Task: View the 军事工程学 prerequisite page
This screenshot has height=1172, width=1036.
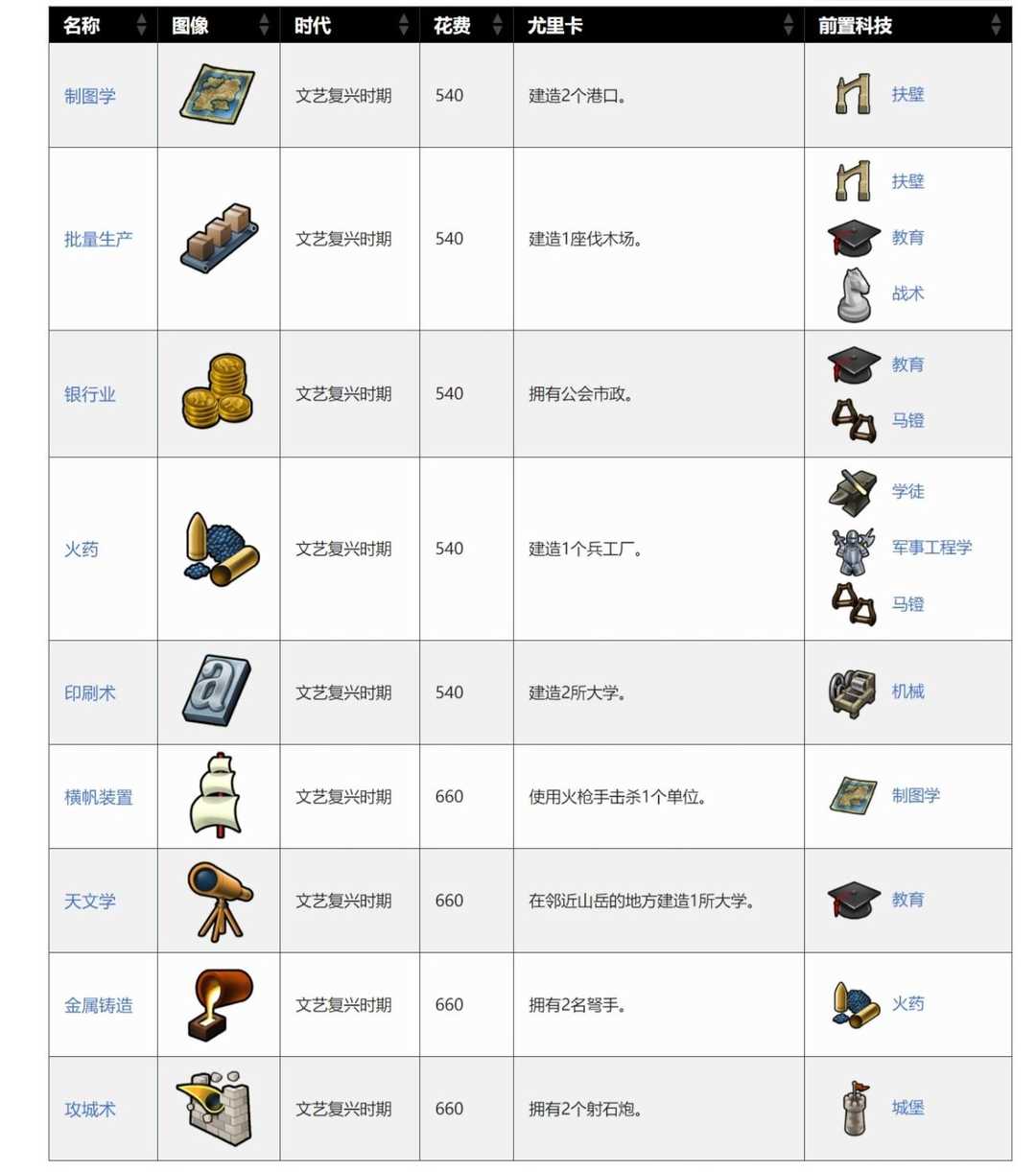Action: tap(931, 547)
